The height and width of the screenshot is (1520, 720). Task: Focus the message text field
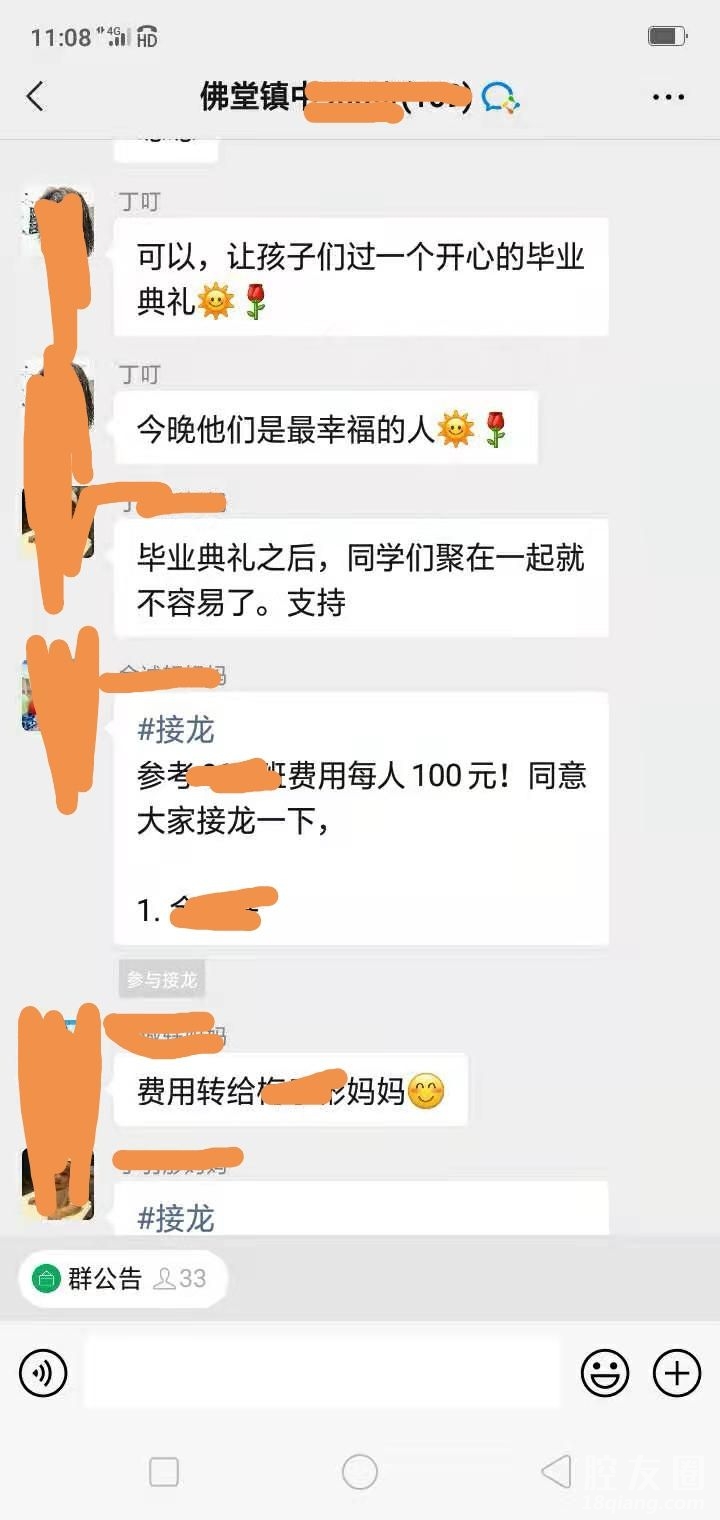pos(322,1372)
